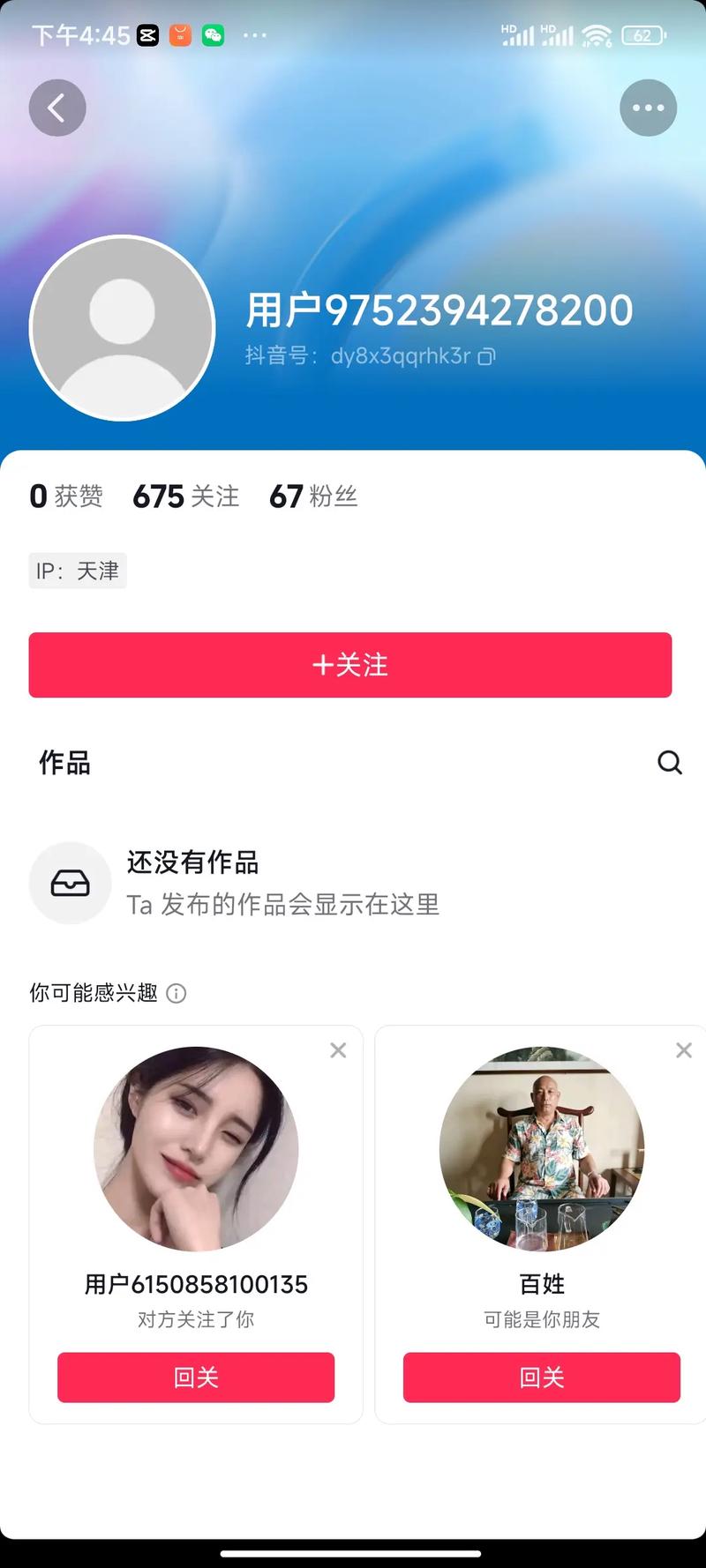Tap the back arrow at top left
Image resolution: width=706 pixels, height=1568 pixels.
(56, 107)
